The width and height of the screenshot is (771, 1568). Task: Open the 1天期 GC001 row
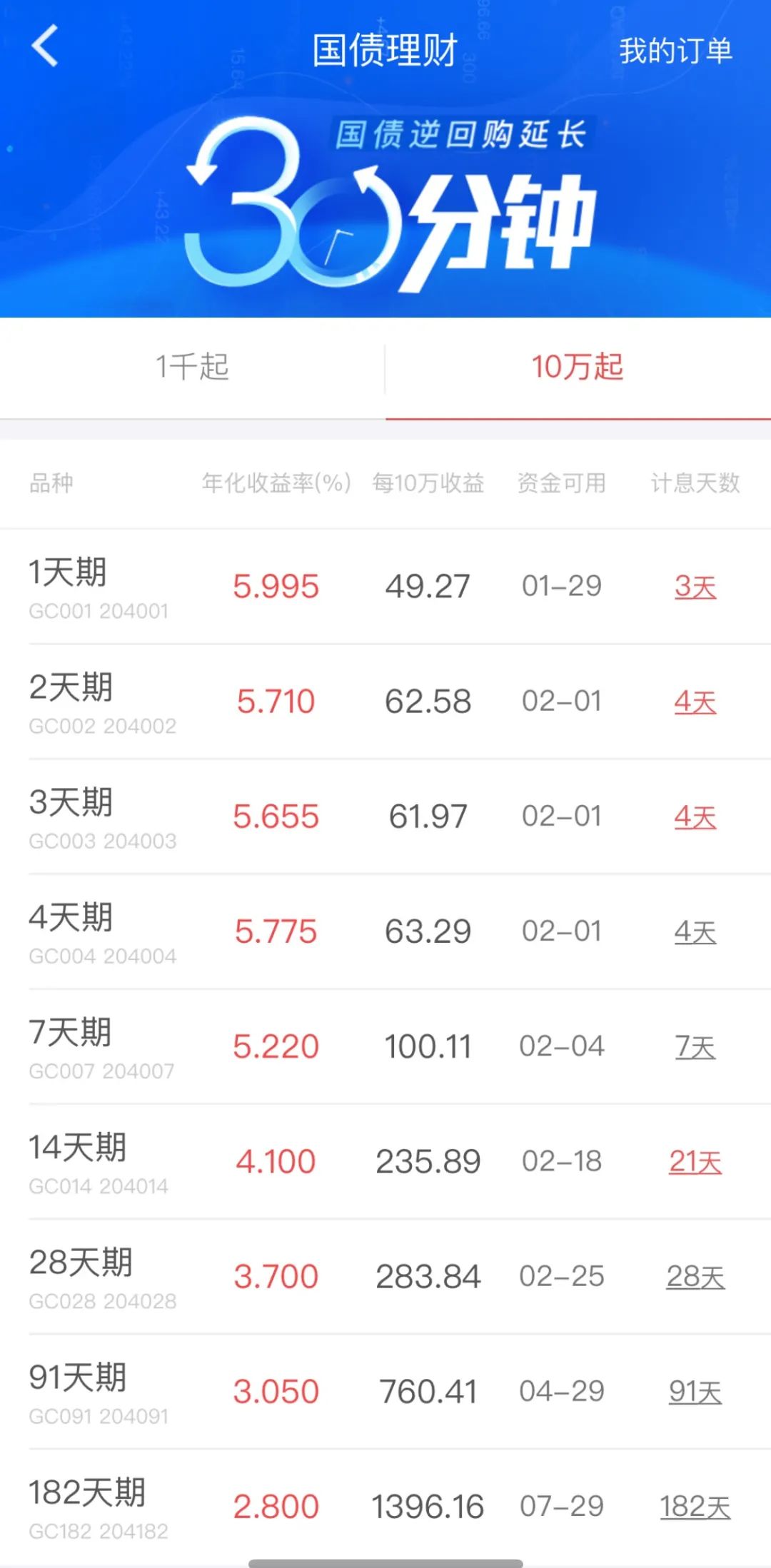click(x=385, y=587)
